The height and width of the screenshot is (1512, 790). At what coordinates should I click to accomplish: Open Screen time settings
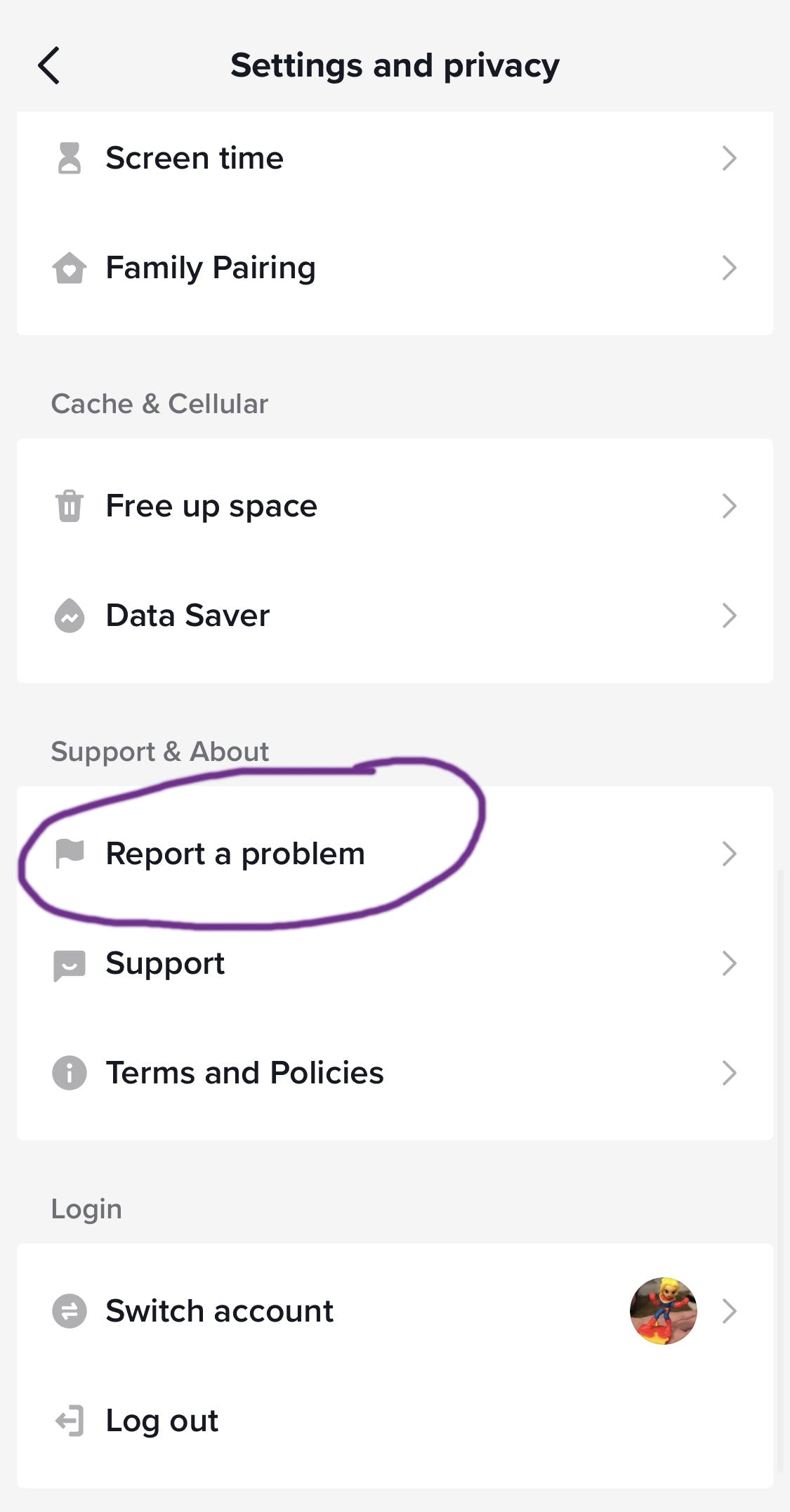pyautogui.click(x=395, y=158)
